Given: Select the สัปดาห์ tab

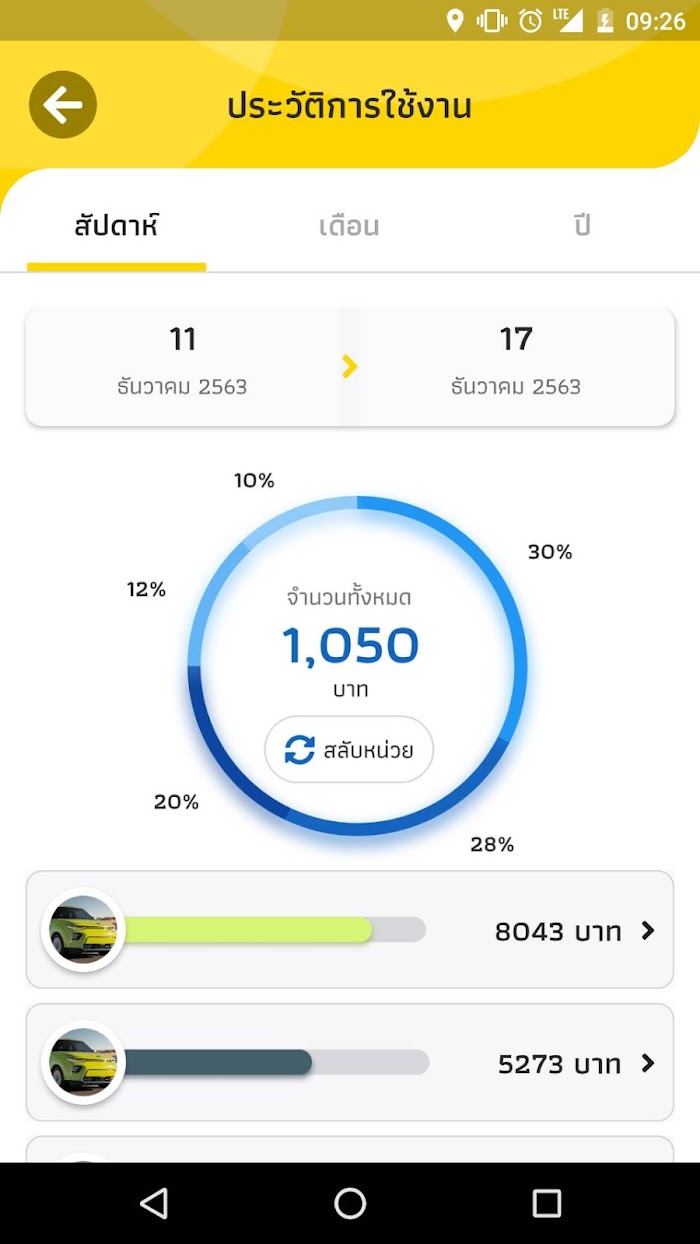Looking at the screenshot, I should click(117, 226).
